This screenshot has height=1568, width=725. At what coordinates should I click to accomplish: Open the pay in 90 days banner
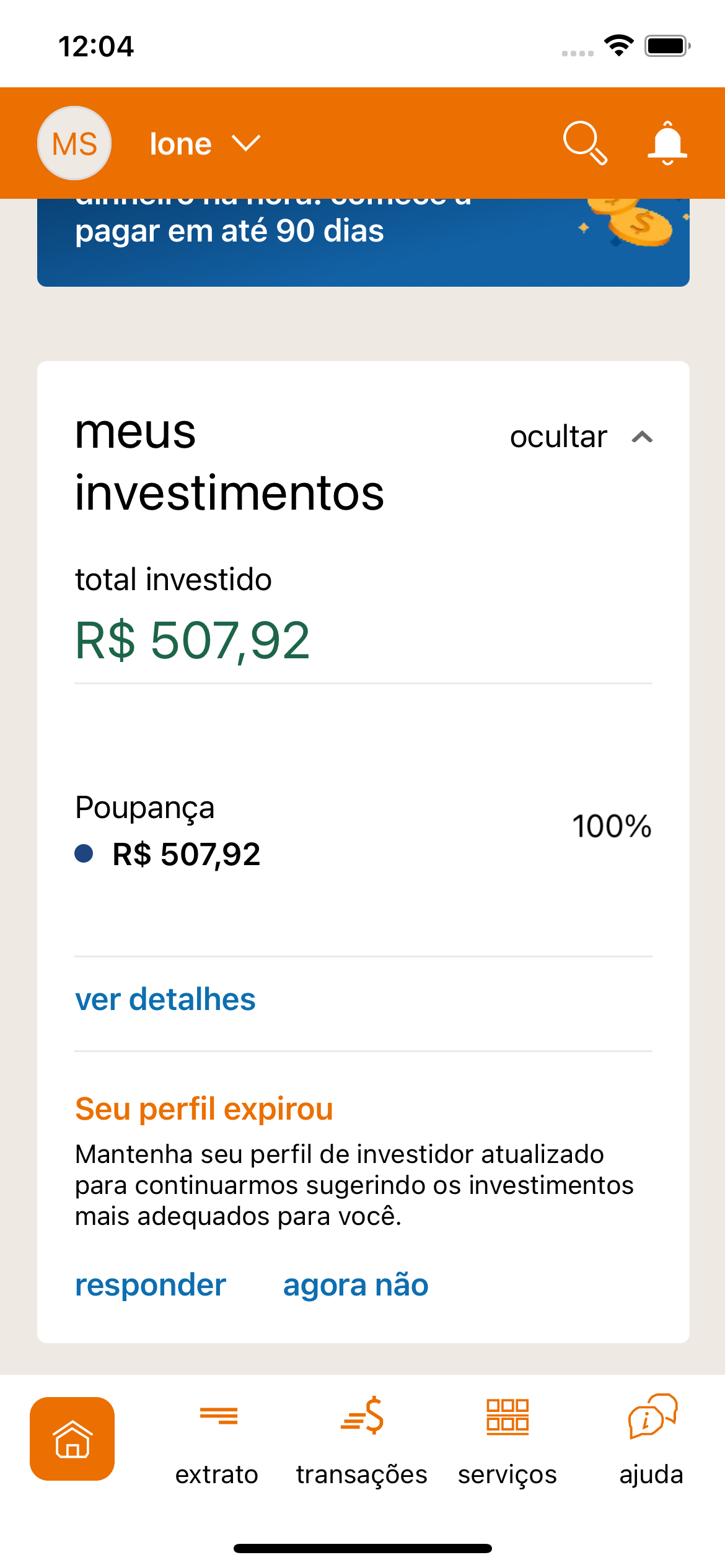coord(363,243)
